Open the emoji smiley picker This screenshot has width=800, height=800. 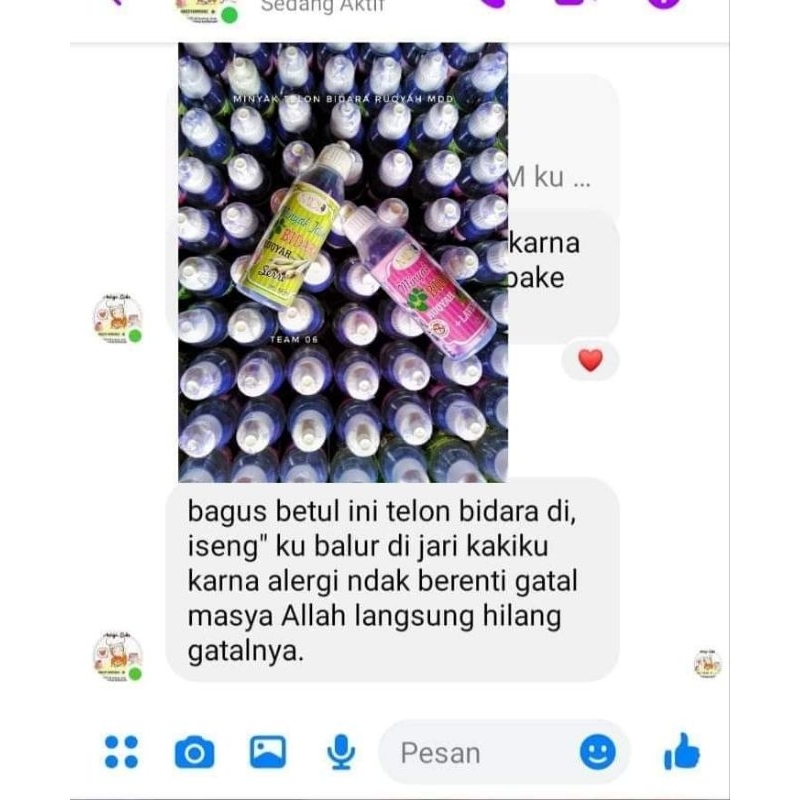(x=598, y=751)
